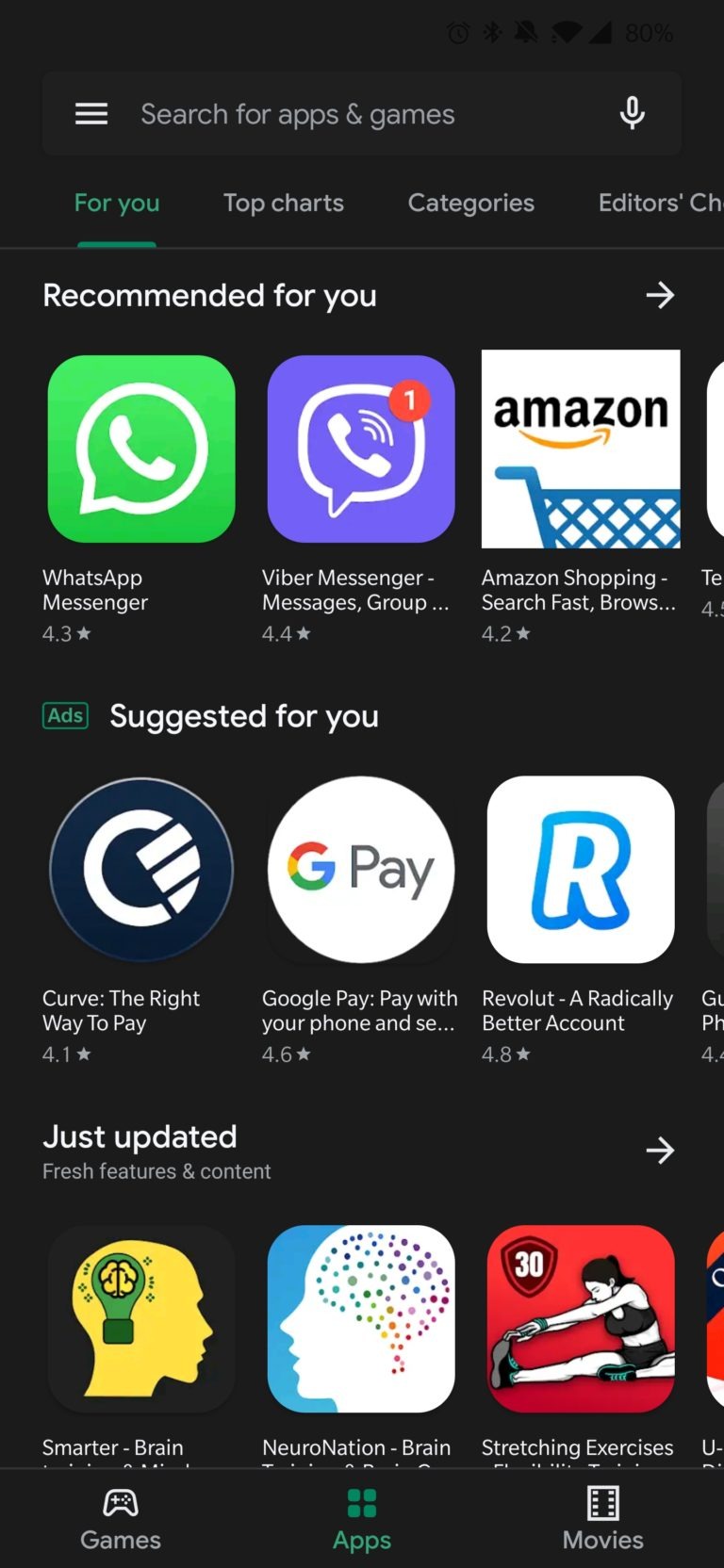Open Viber Messenger app page
This screenshot has width=724, height=1568.
coord(361,449)
